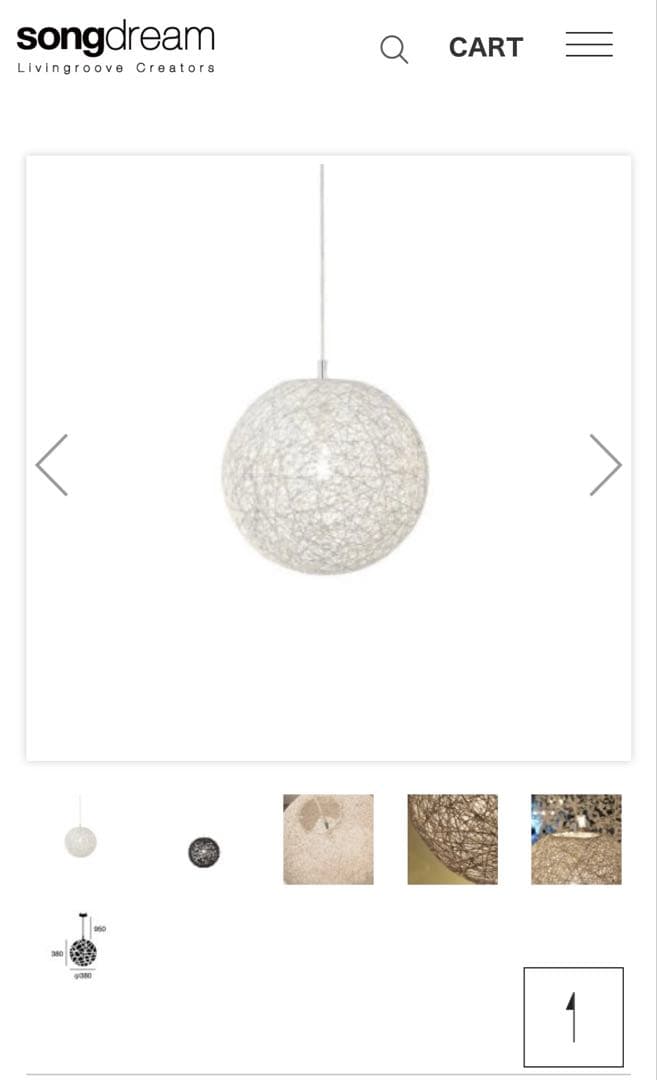Open the hamburger menu

click(x=589, y=45)
